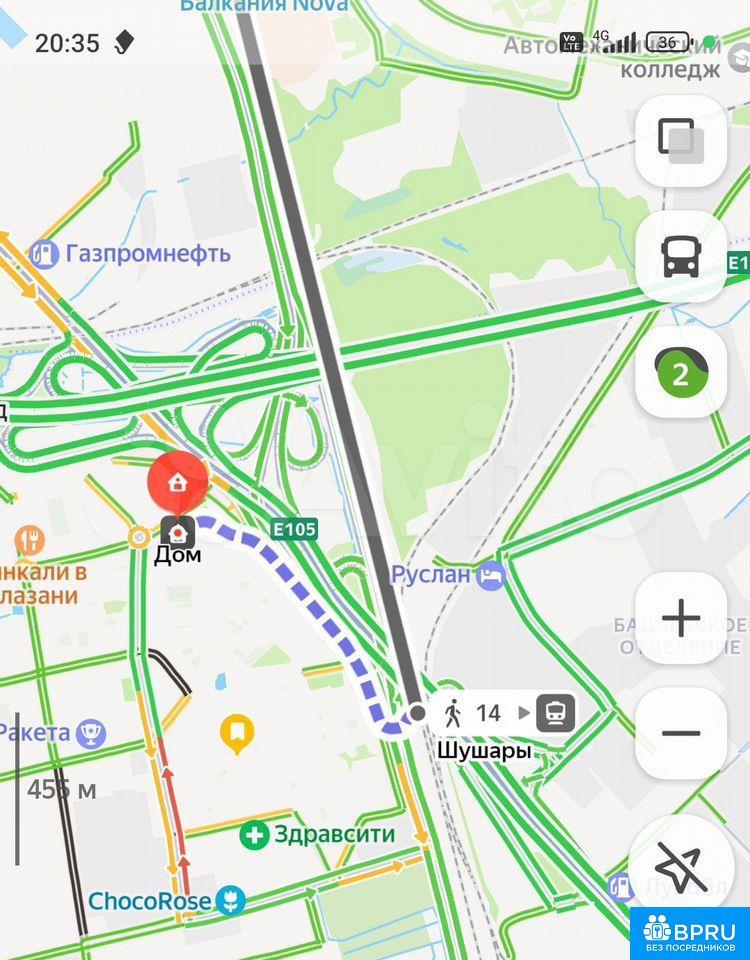Zoom in with the plus button
Screen dimensions: 750x960
(x=680, y=618)
